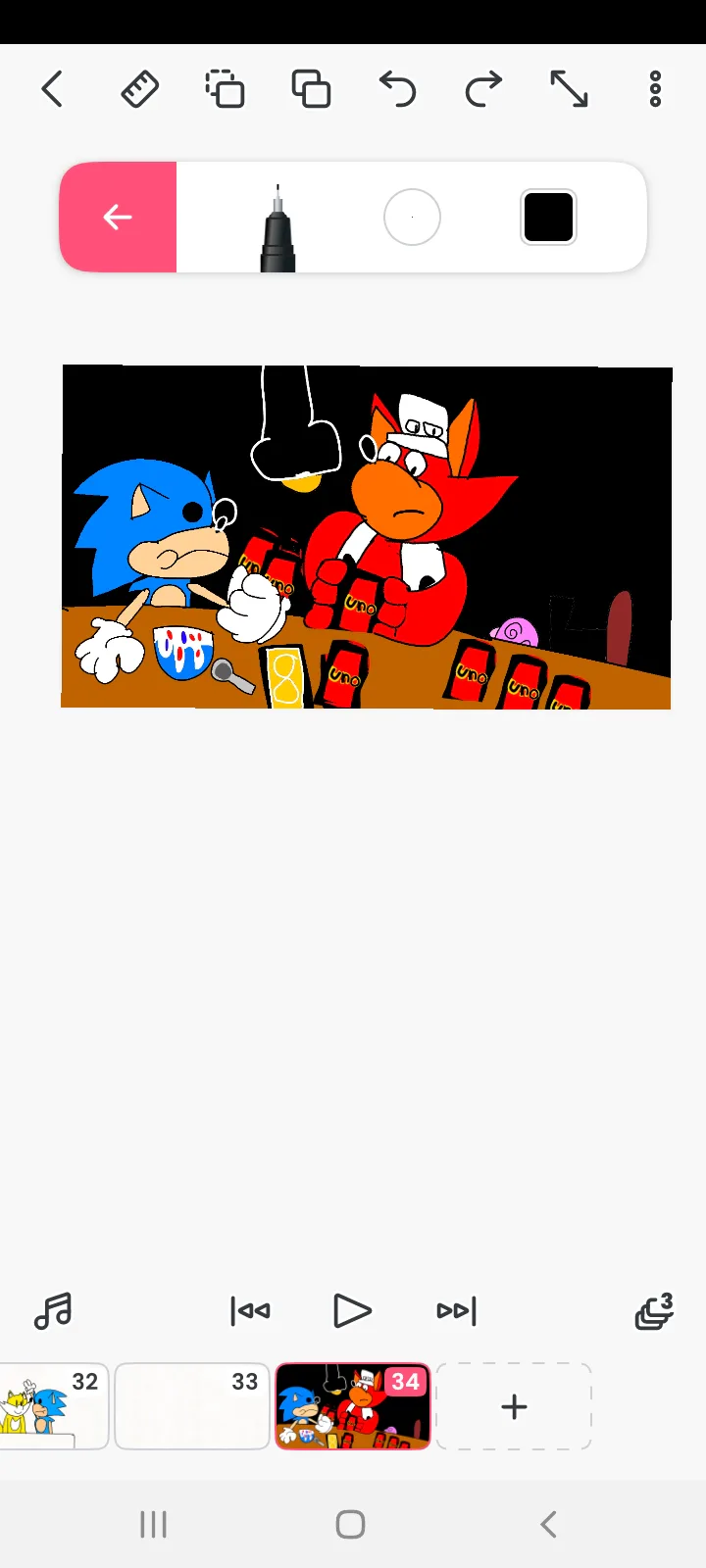Tap the selection copy icon
This screenshot has height=1568, width=706.
(226, 89)
